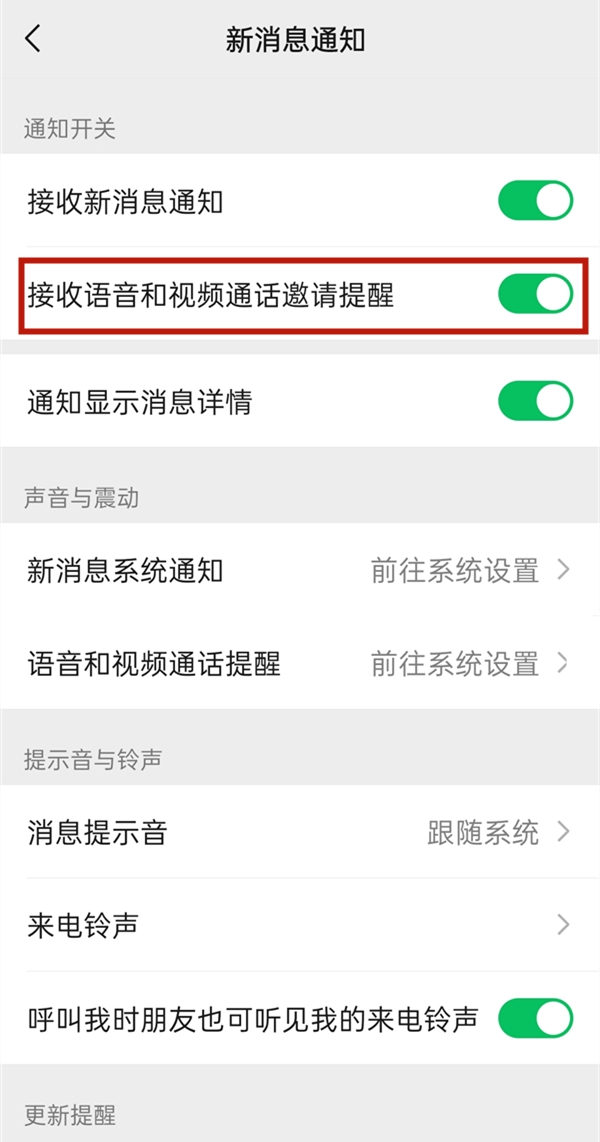This screenshot has width=600, height=1142.
Task: Turn off 通知显示消息详情
Action: [535, 401]
